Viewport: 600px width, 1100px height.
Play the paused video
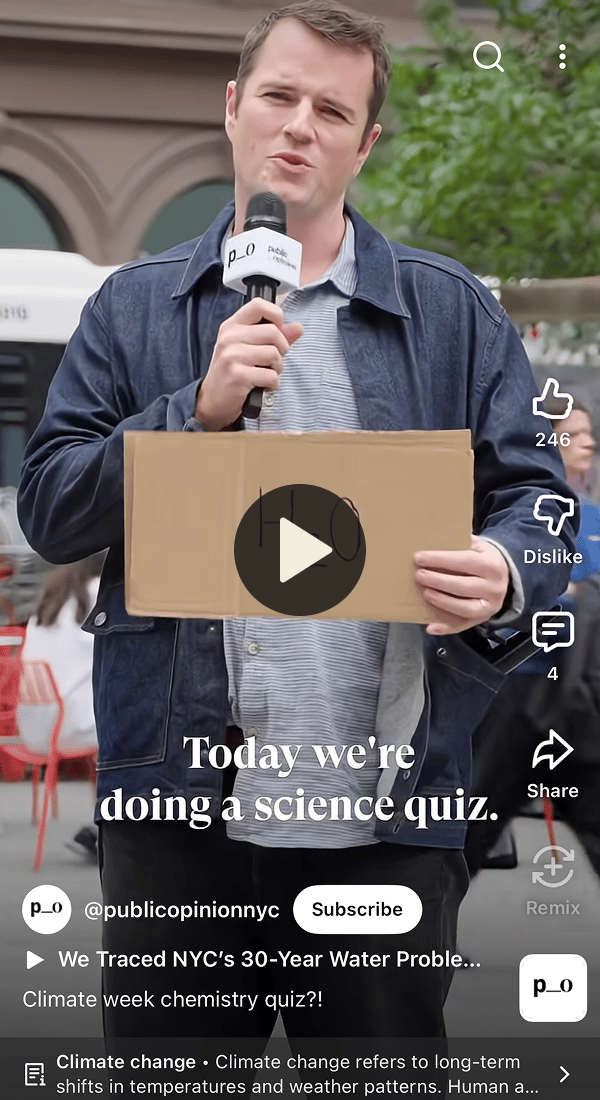[x=299, y=550]
